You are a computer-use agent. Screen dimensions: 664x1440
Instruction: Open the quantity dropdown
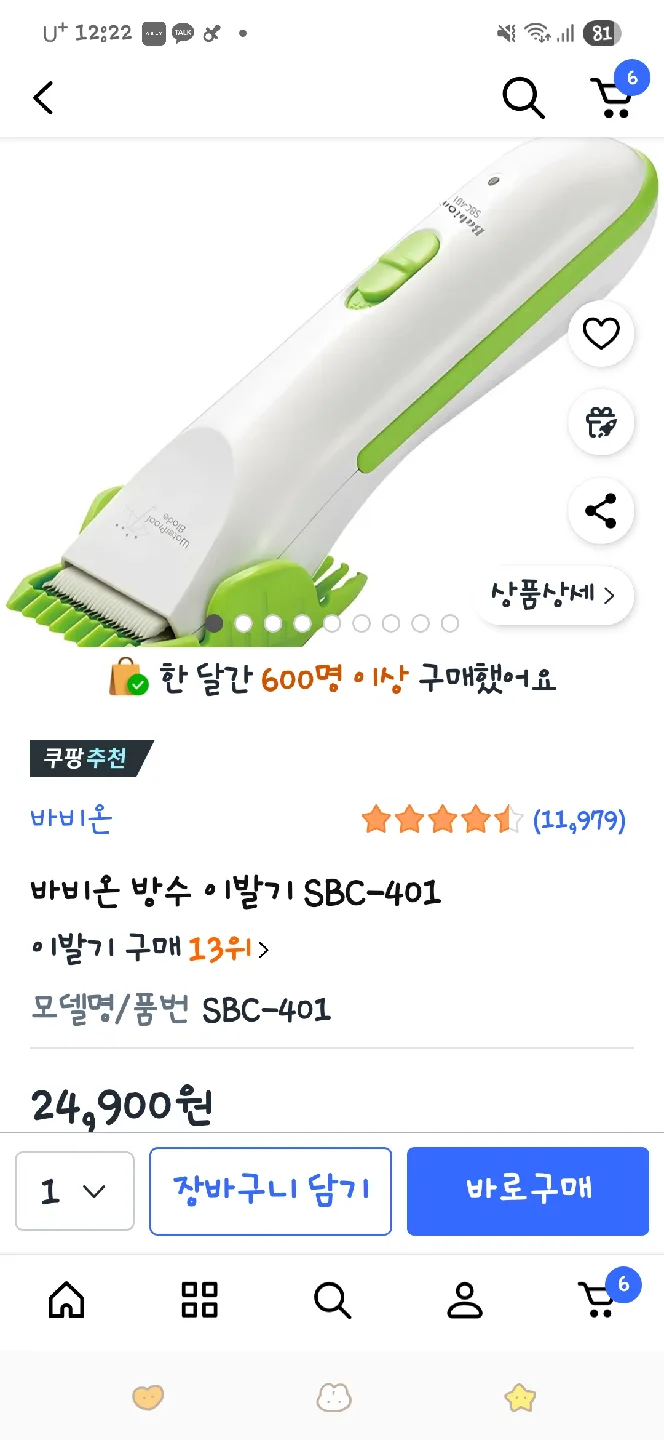(x=75, y=1191)
